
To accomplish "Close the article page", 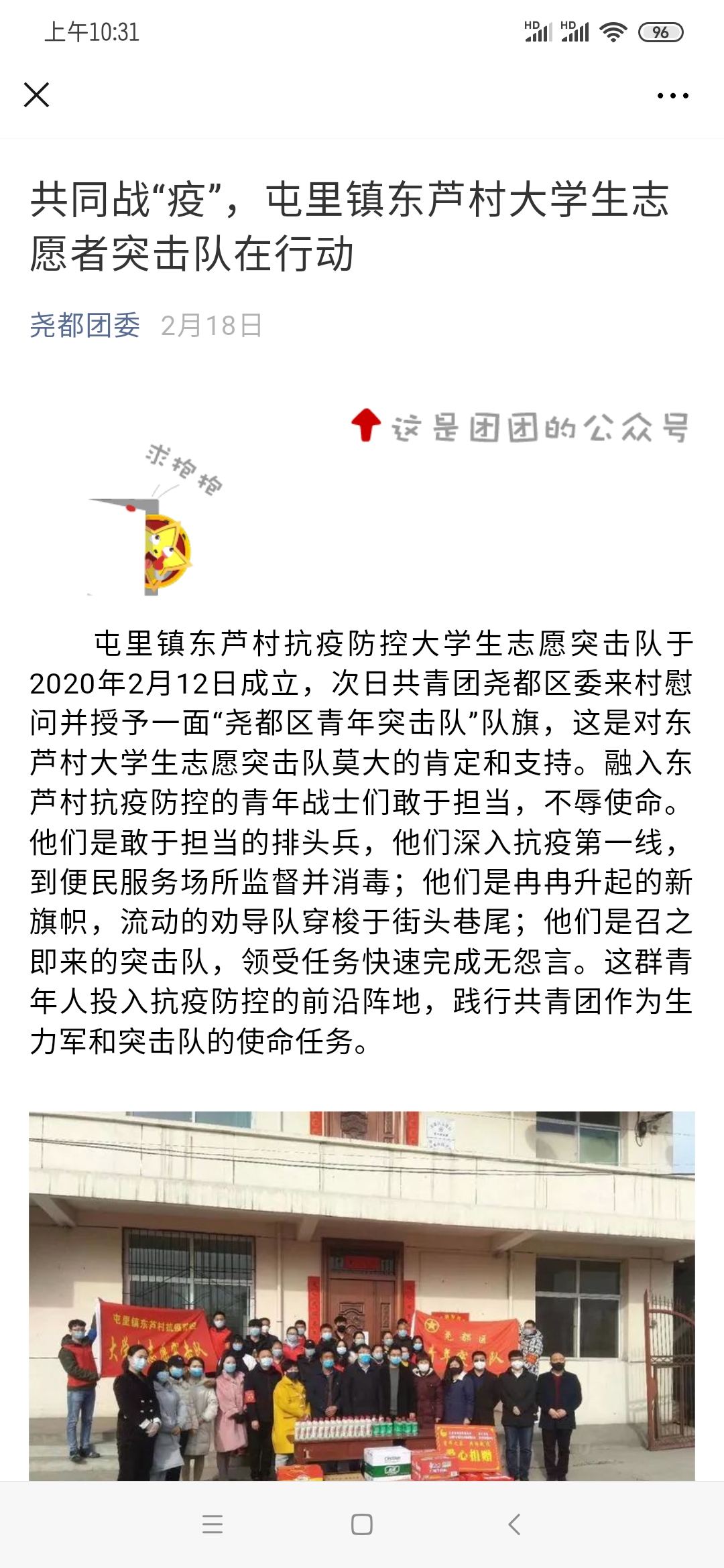I will [x=36, y=95].
